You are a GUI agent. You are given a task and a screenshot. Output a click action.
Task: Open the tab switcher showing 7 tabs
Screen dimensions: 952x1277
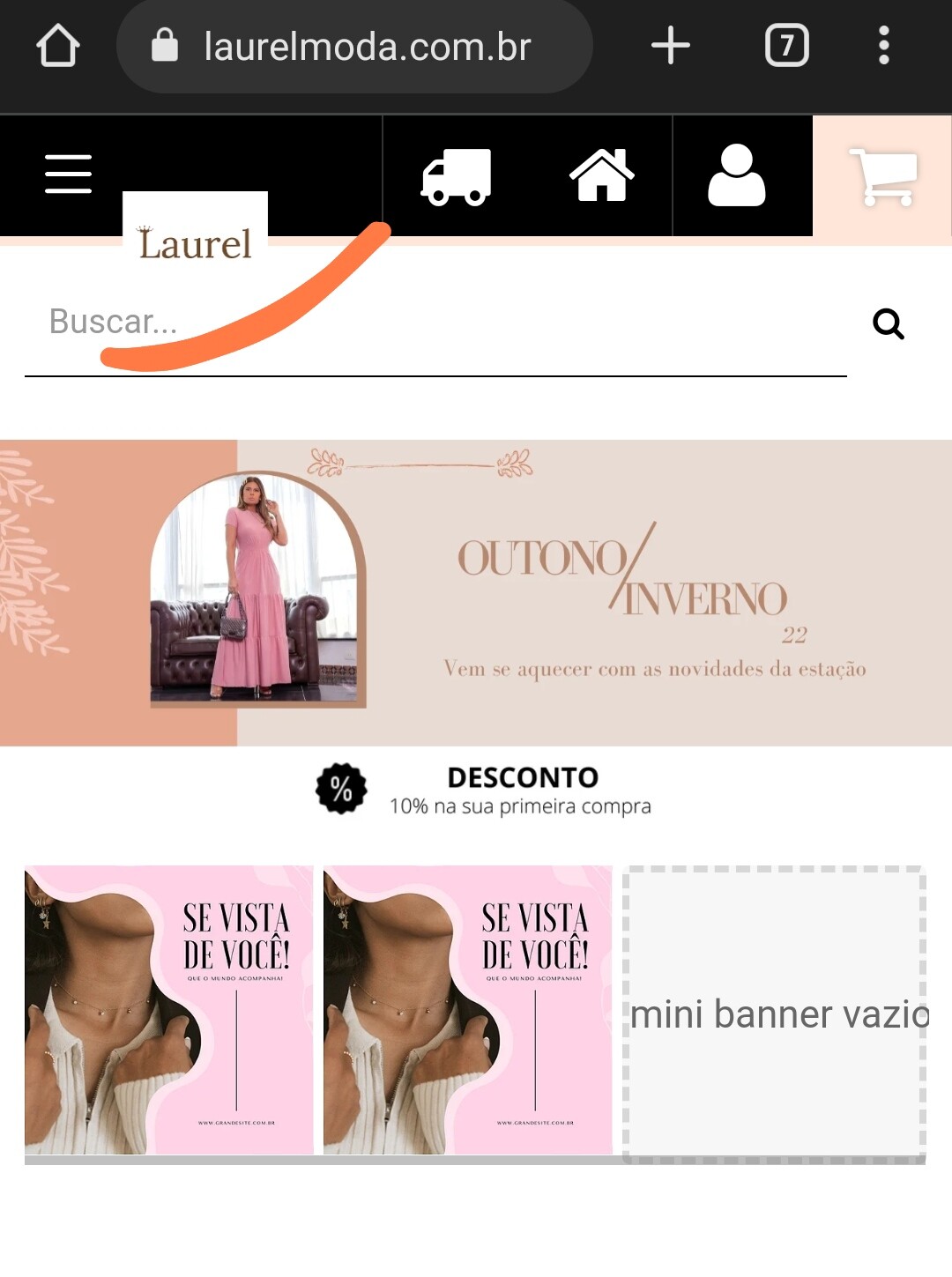[786, 46]
